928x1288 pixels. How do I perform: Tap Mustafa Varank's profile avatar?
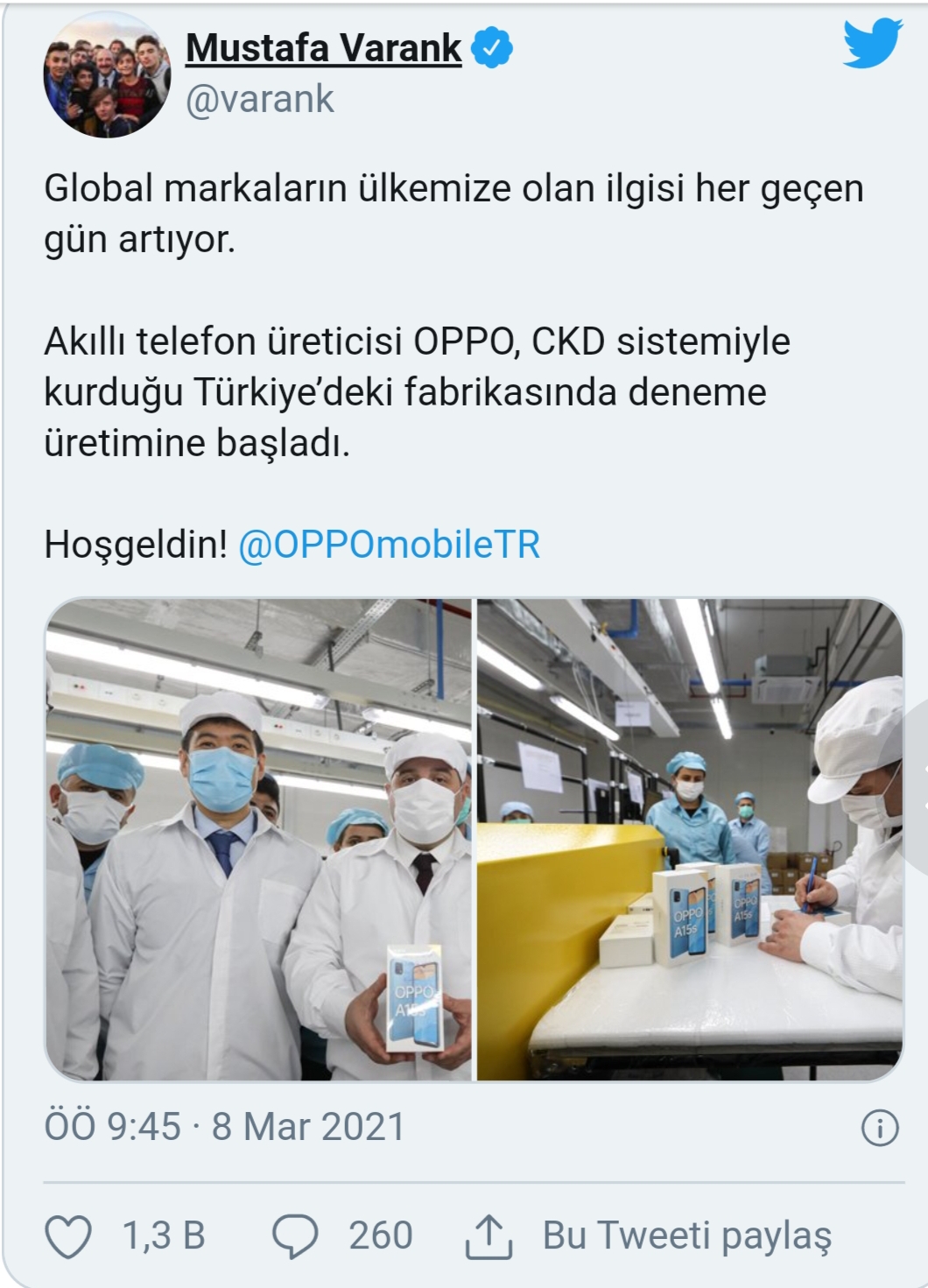108,76
